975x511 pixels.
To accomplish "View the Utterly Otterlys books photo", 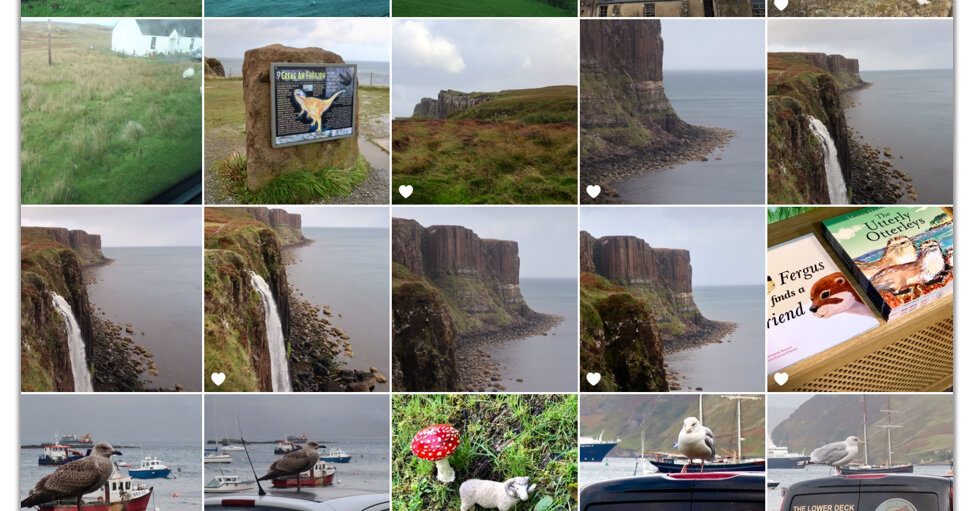I will click(859, 298).
